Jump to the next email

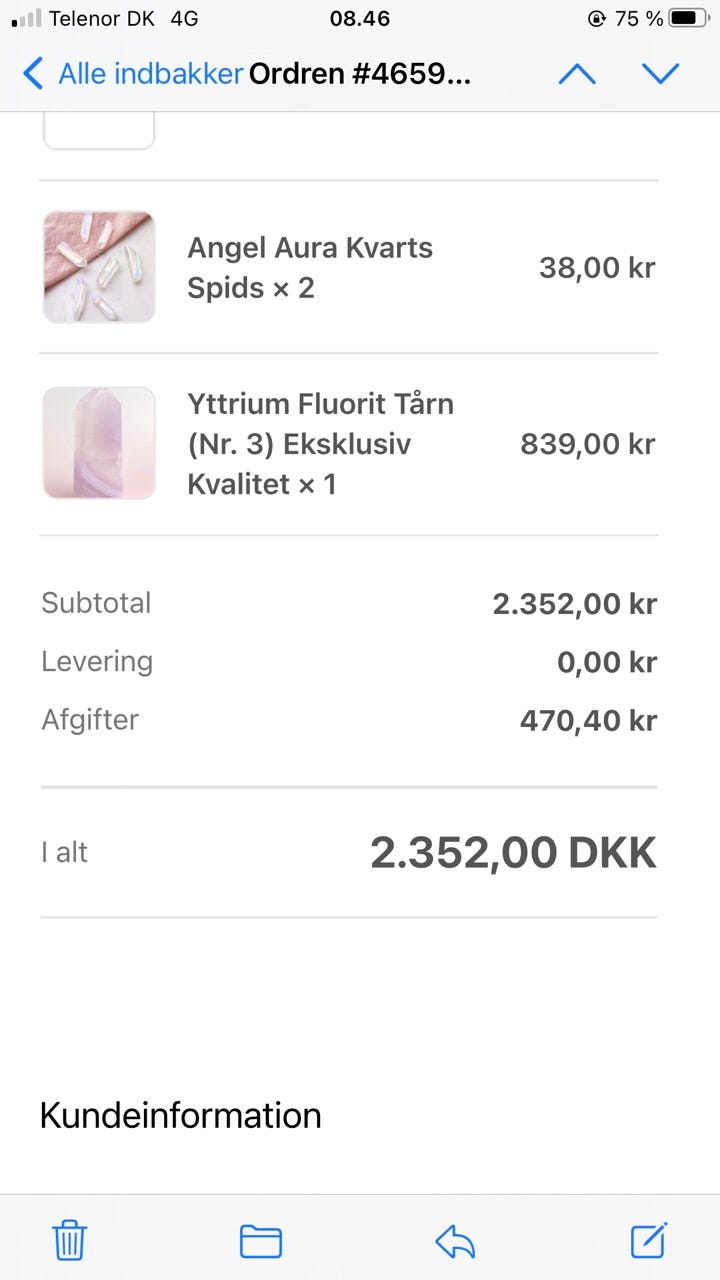pyautogui.click(x=660, y=74)
